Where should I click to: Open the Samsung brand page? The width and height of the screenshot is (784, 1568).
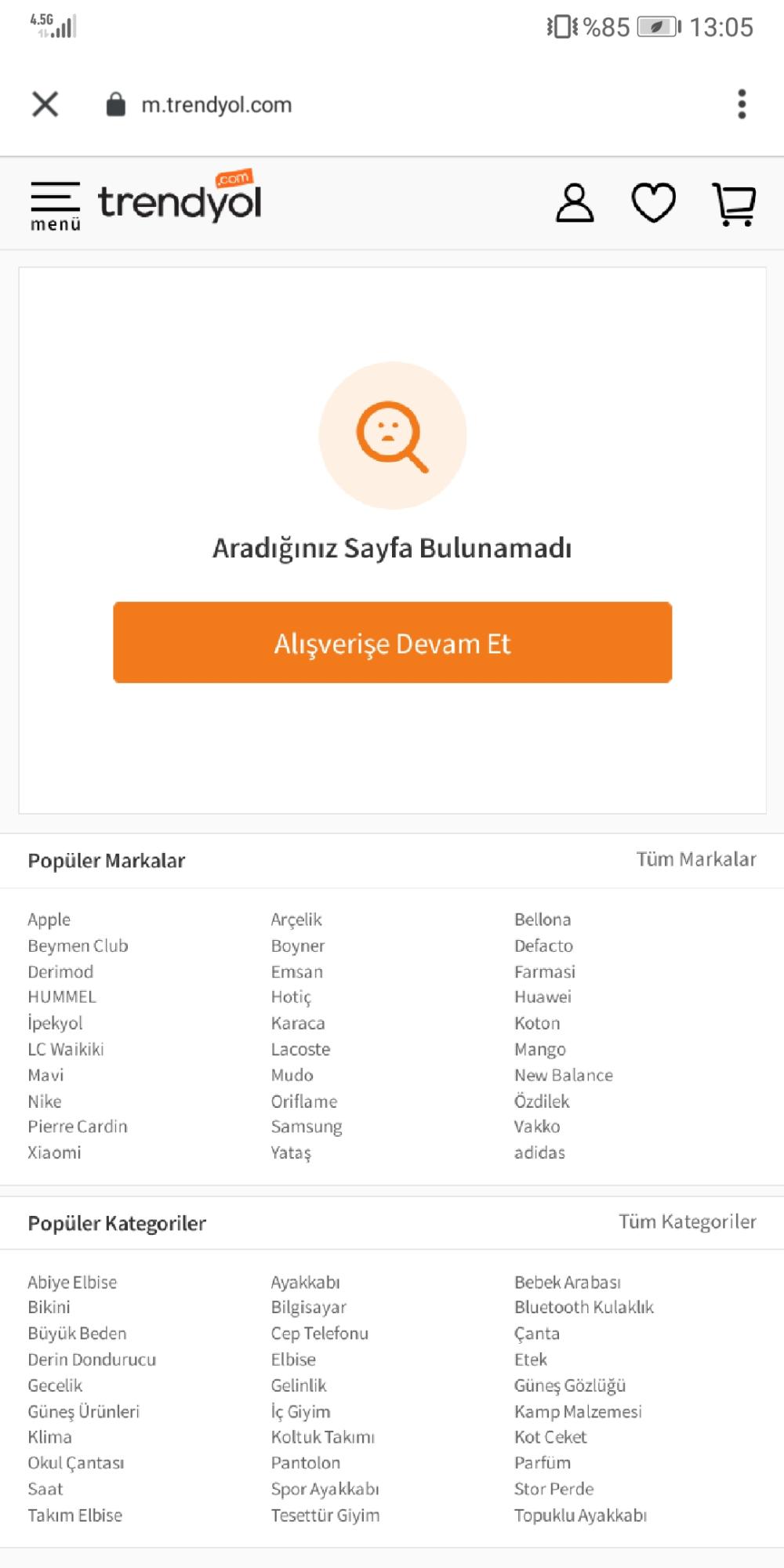tap(307, 1127)
